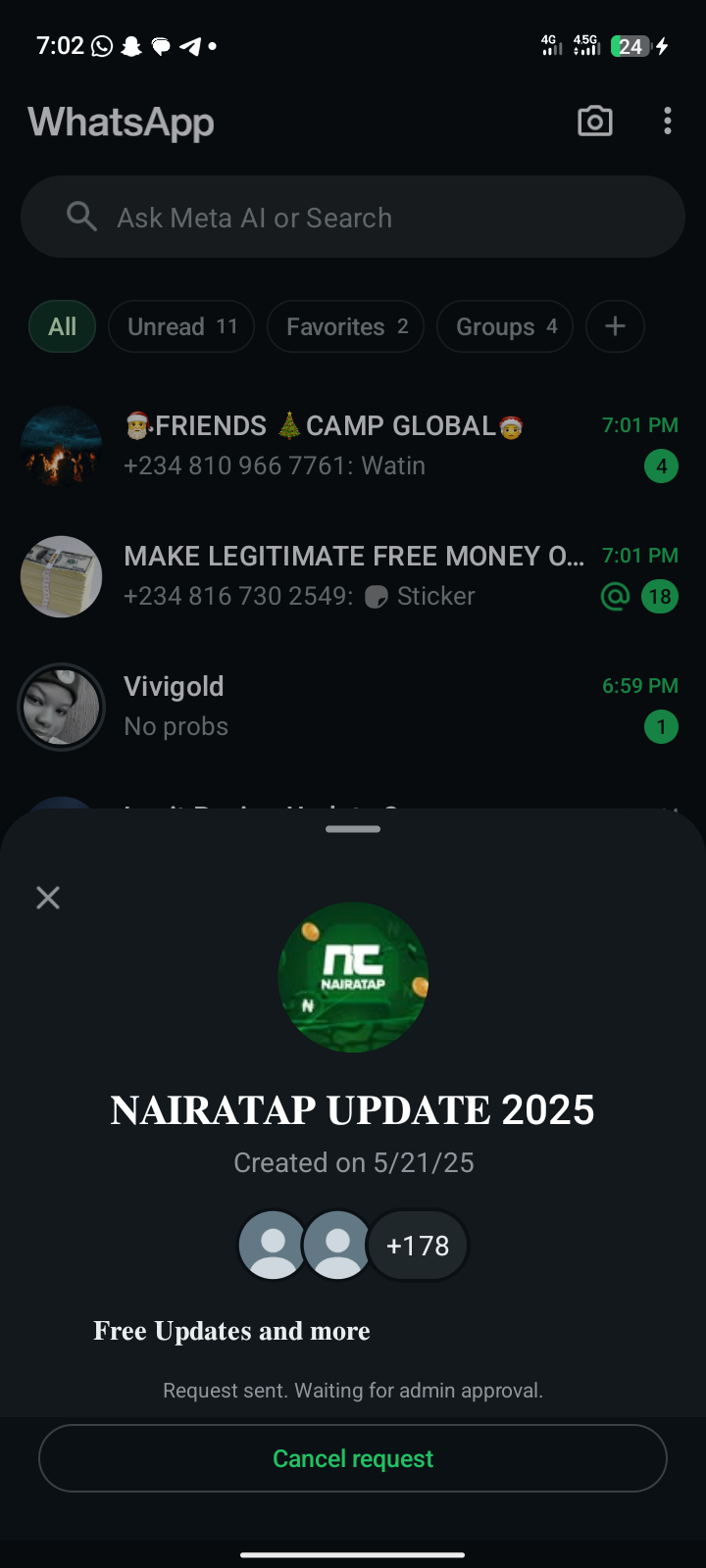Viewport: 706px width, 1568px height.
Task: Select the All chats filter
Action: tap(62, 326)
